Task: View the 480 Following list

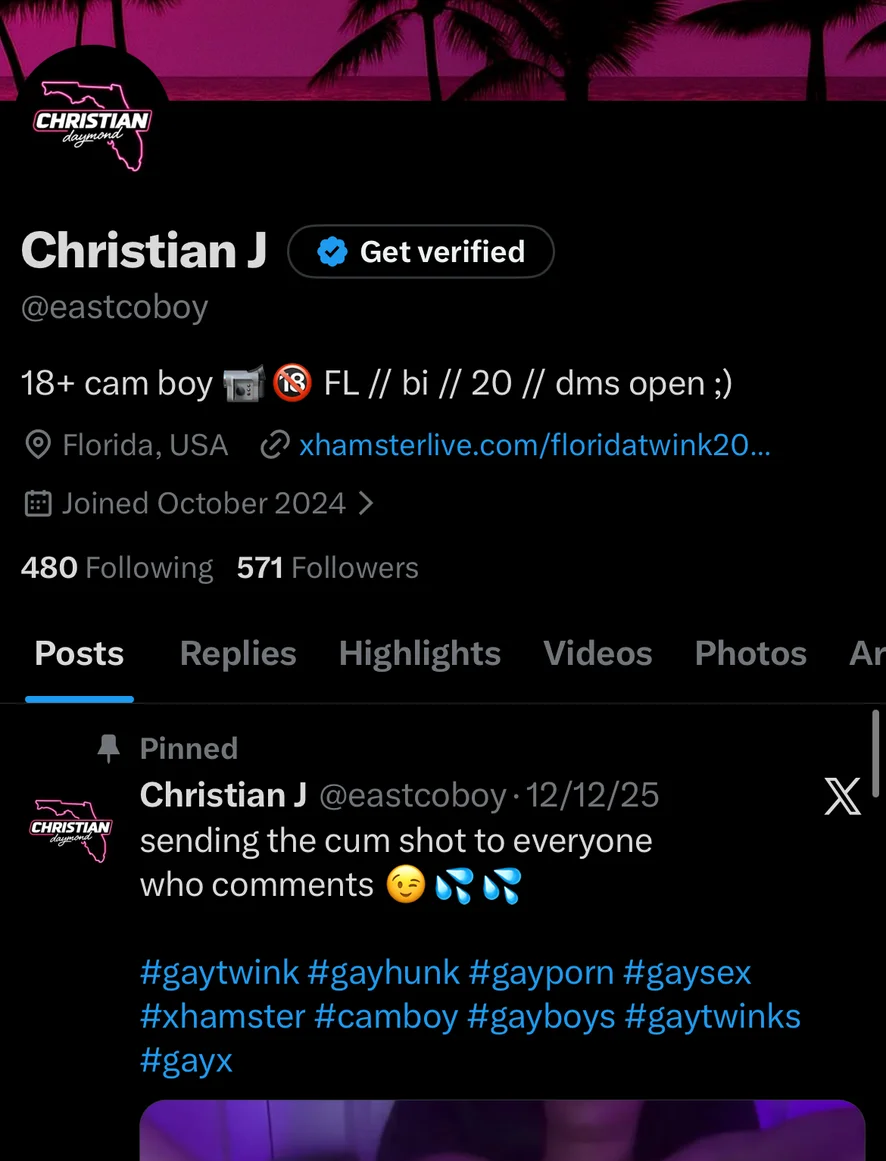Action: [x=117, y=568]
